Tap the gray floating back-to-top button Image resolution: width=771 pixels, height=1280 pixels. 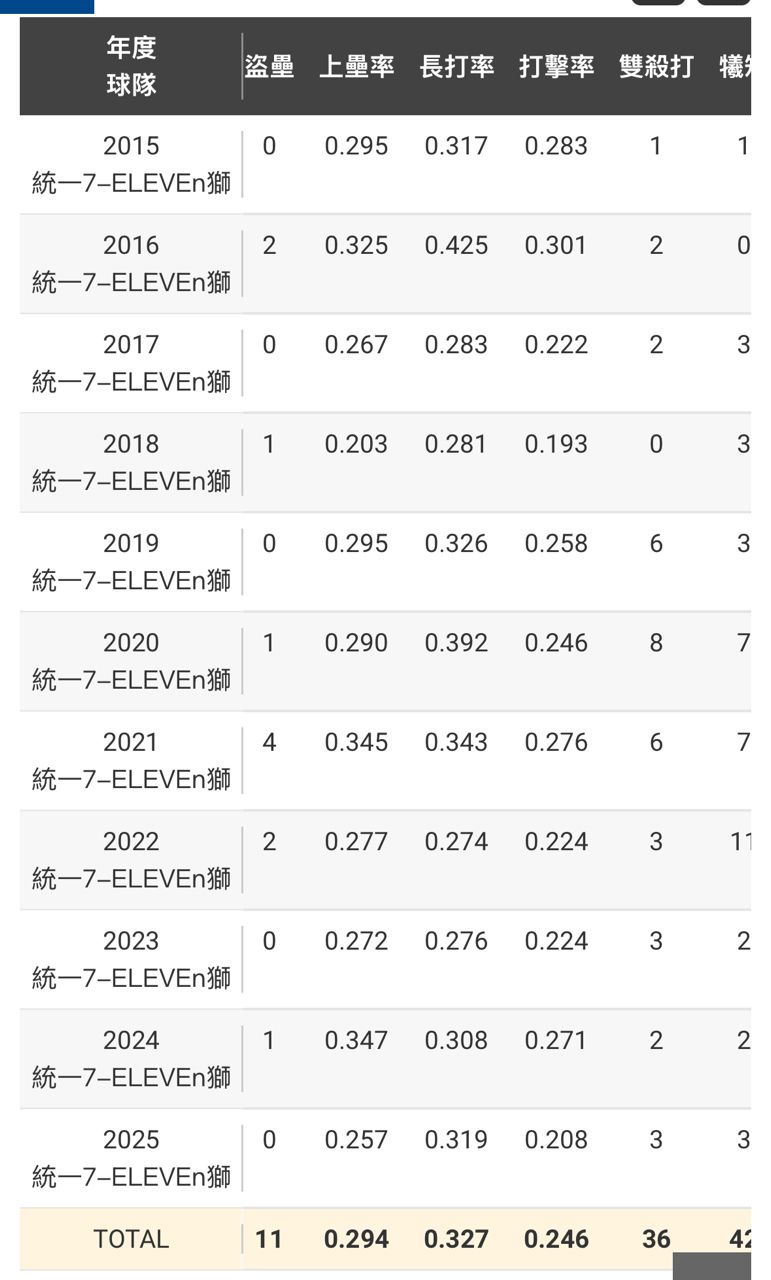pos(711,1265)
